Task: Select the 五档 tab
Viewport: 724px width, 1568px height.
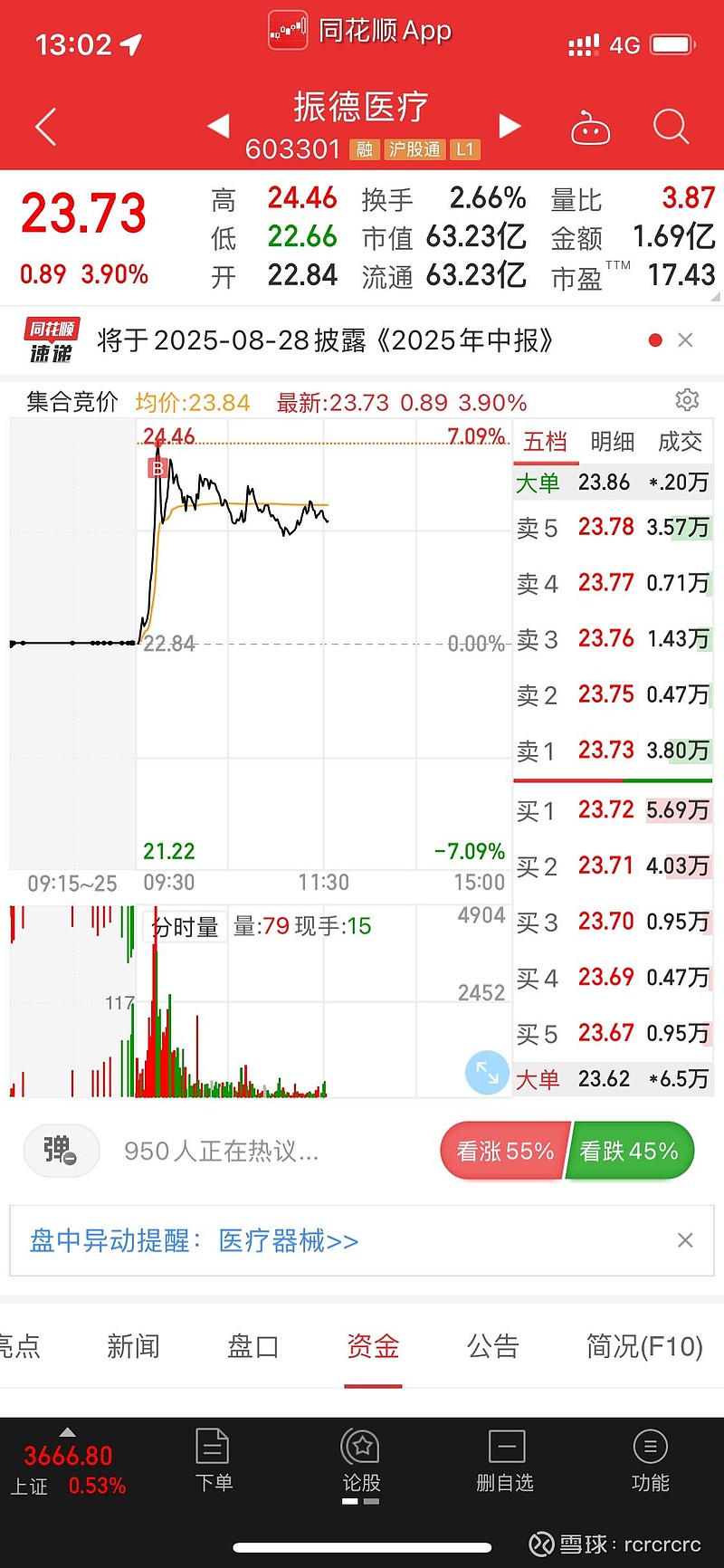Action: [545, 442]
